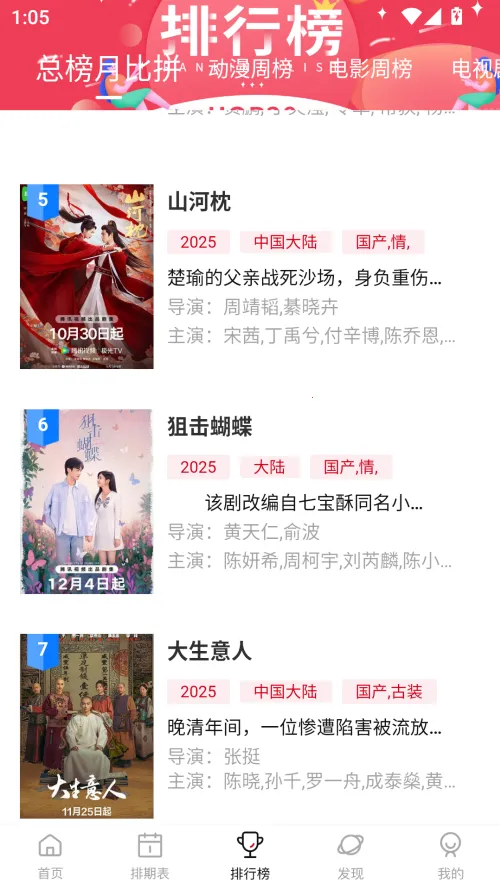Switch to the 电影周榜 tab
The height and width of the screenshot is (889, 500).
coord(371,69)
